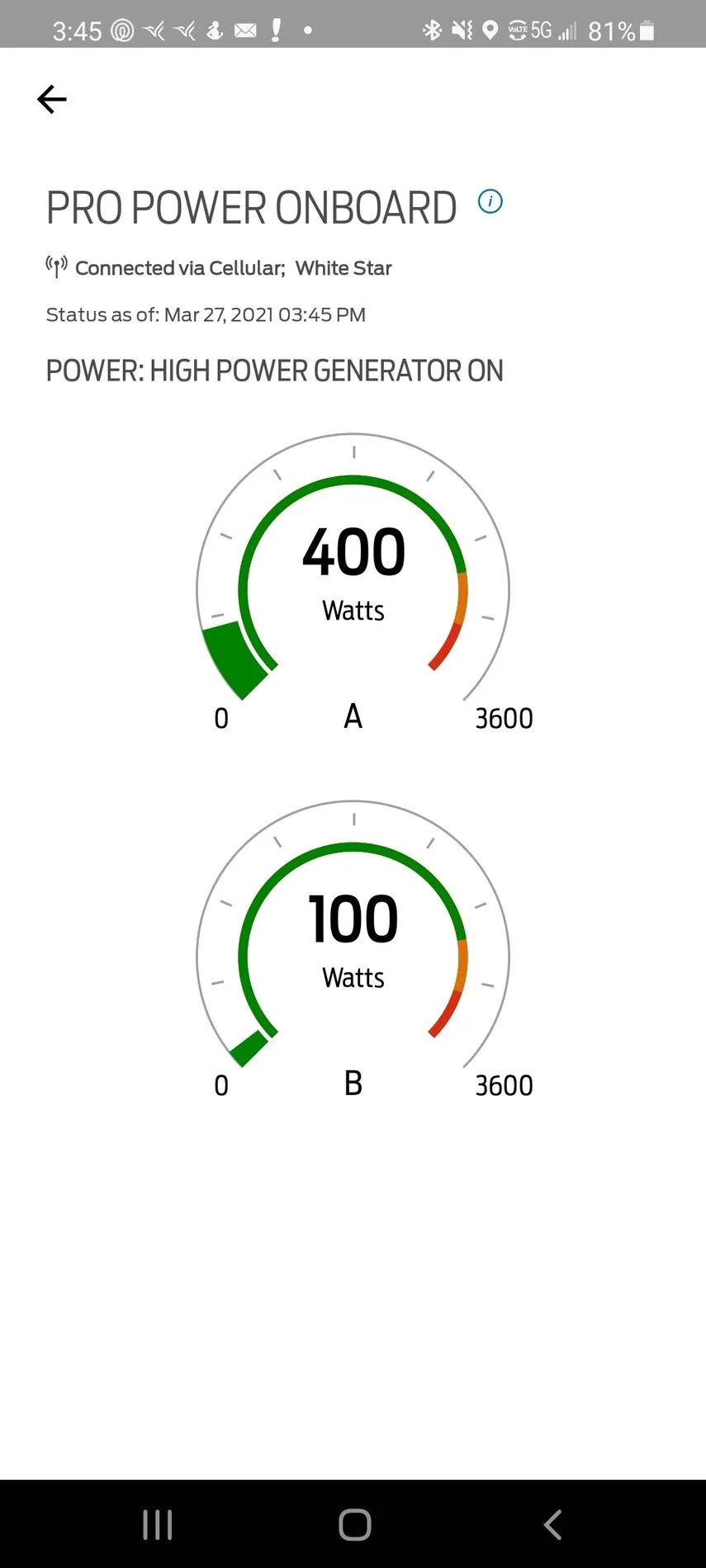Viewport: 706px width, 1568px height.
Task: Tap the mute volume icon in status bar
Action: [x=460, y=31]
